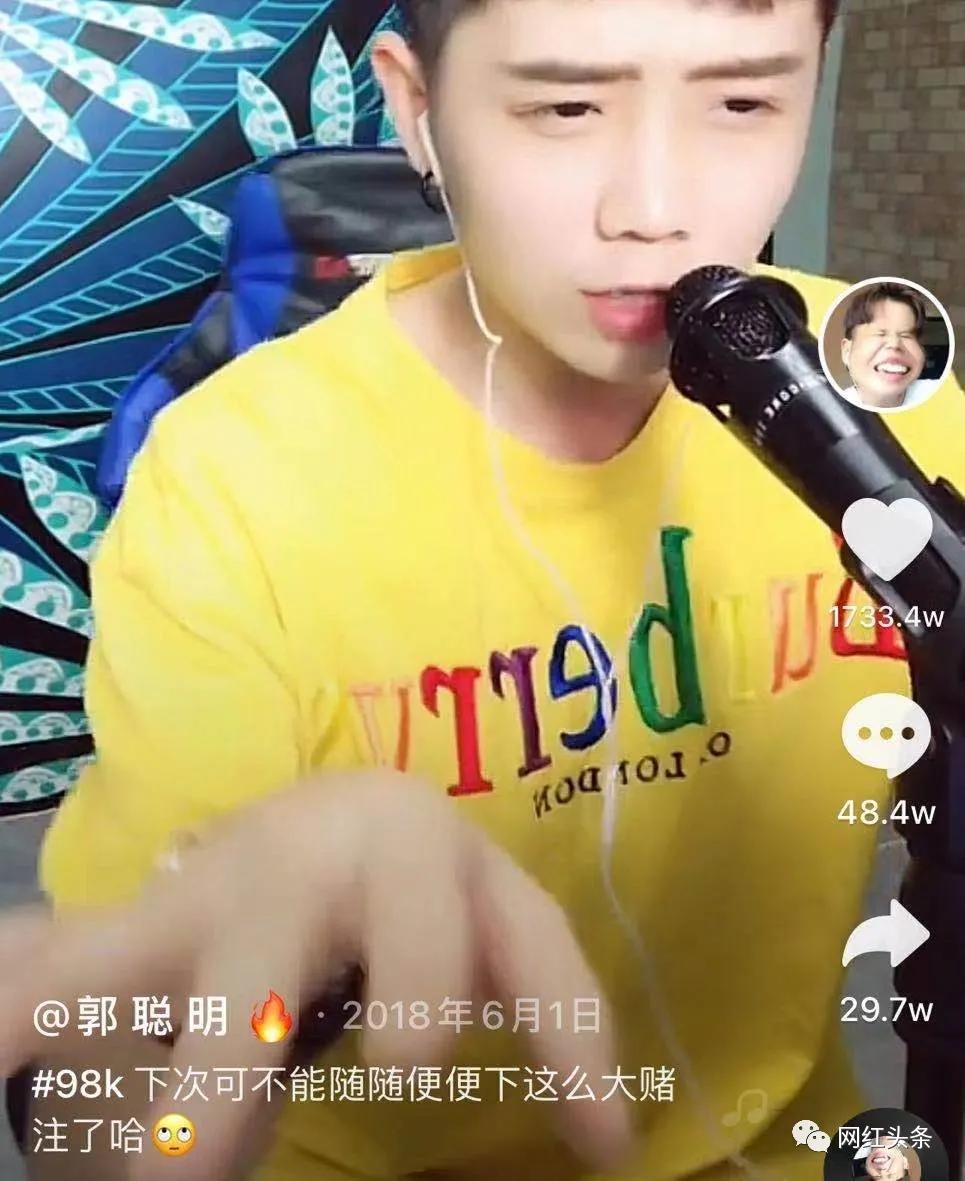Image resolution: width=965 pixels, height=1181 pixels.
Task: Click the WeChat watermark icon
Action: (810, 1135)
